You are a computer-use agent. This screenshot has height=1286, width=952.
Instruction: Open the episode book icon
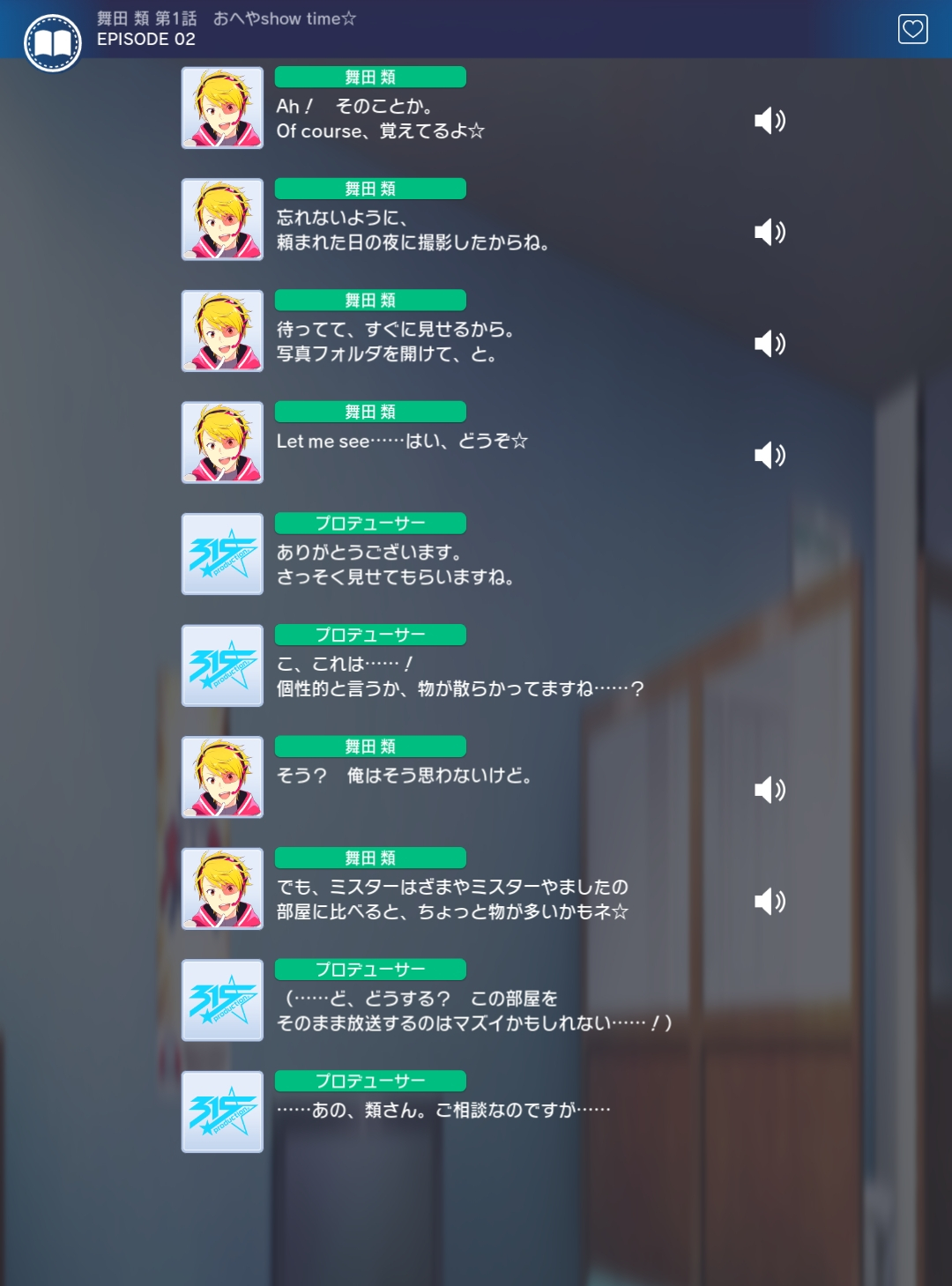pyautogui.click(x=53, y=42)
